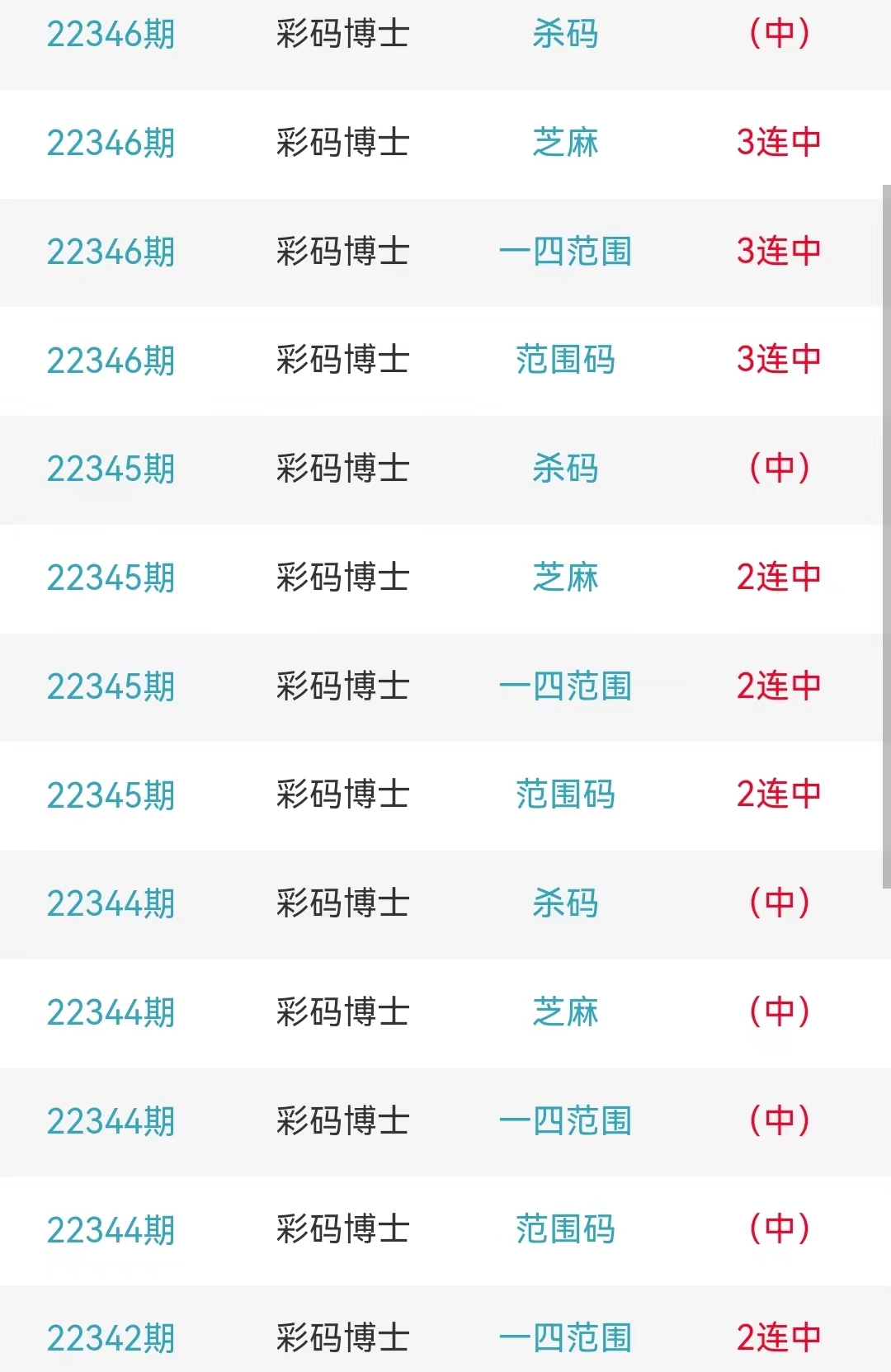Select the 22344期 芝麻 row

(x=565, y=1012)
